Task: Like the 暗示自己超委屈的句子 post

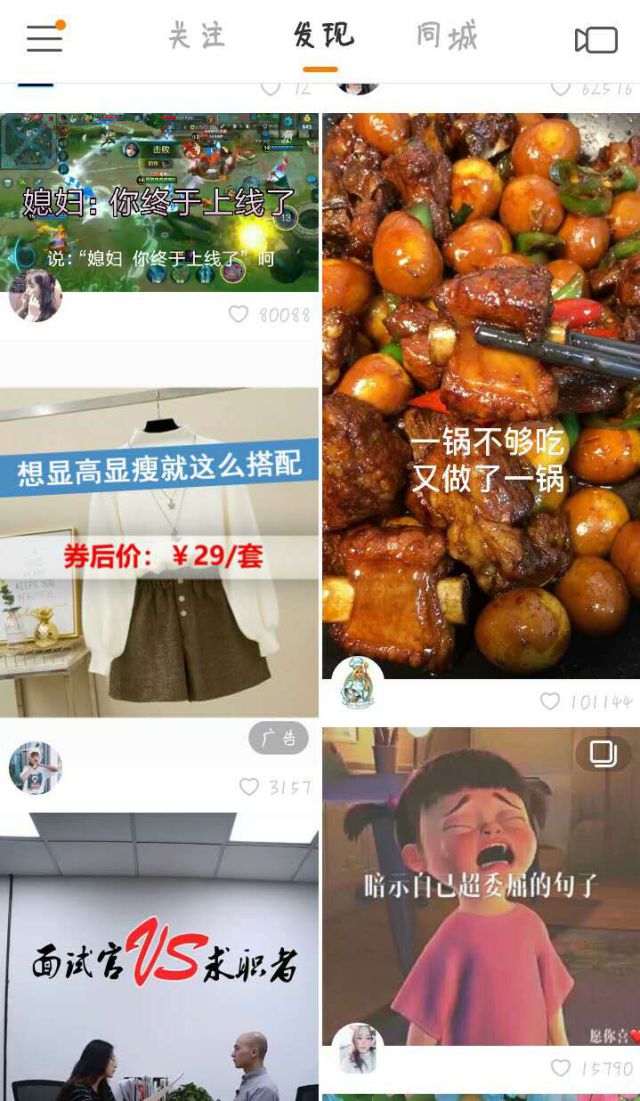Action: (x=561, y=1068)
